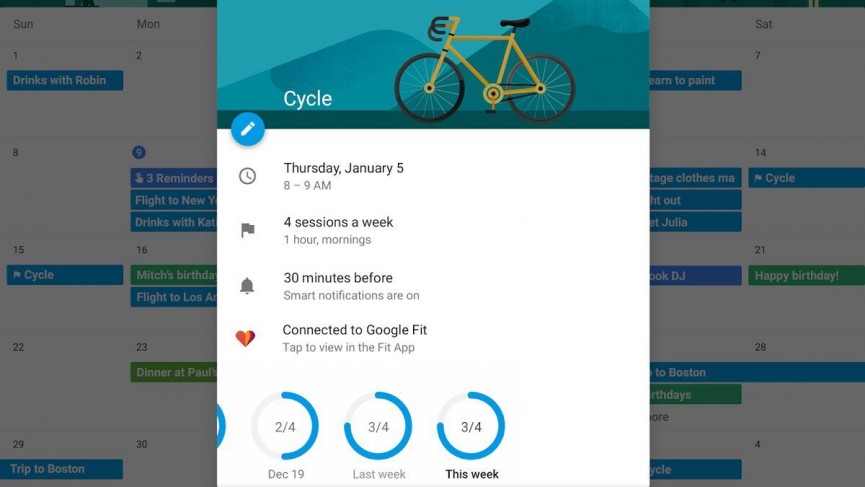Image resolution: width=865 pixels, height=487 pixels.
Task: Open the Trip to Boston event
Action: pos(65,469)
